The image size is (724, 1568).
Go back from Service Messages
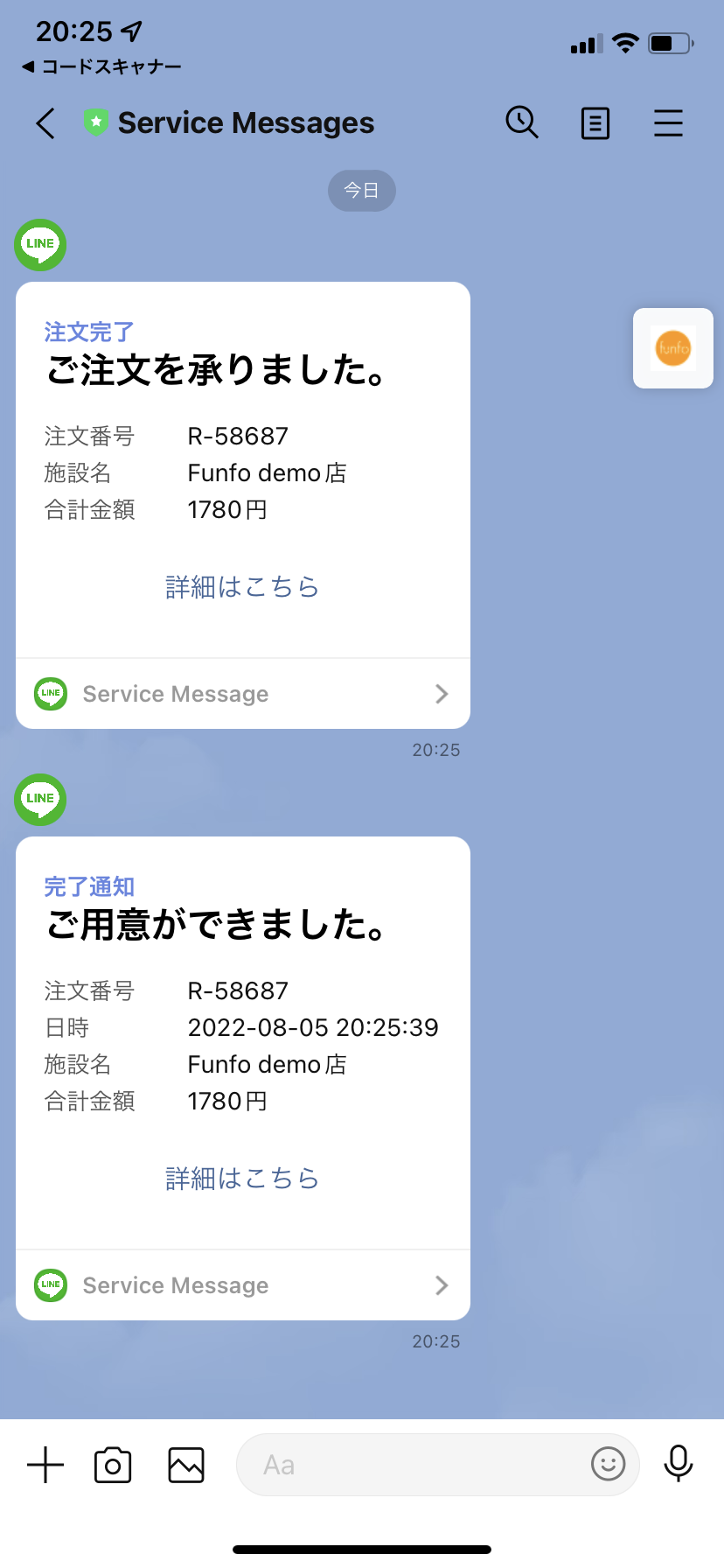(x=45, y=123)
